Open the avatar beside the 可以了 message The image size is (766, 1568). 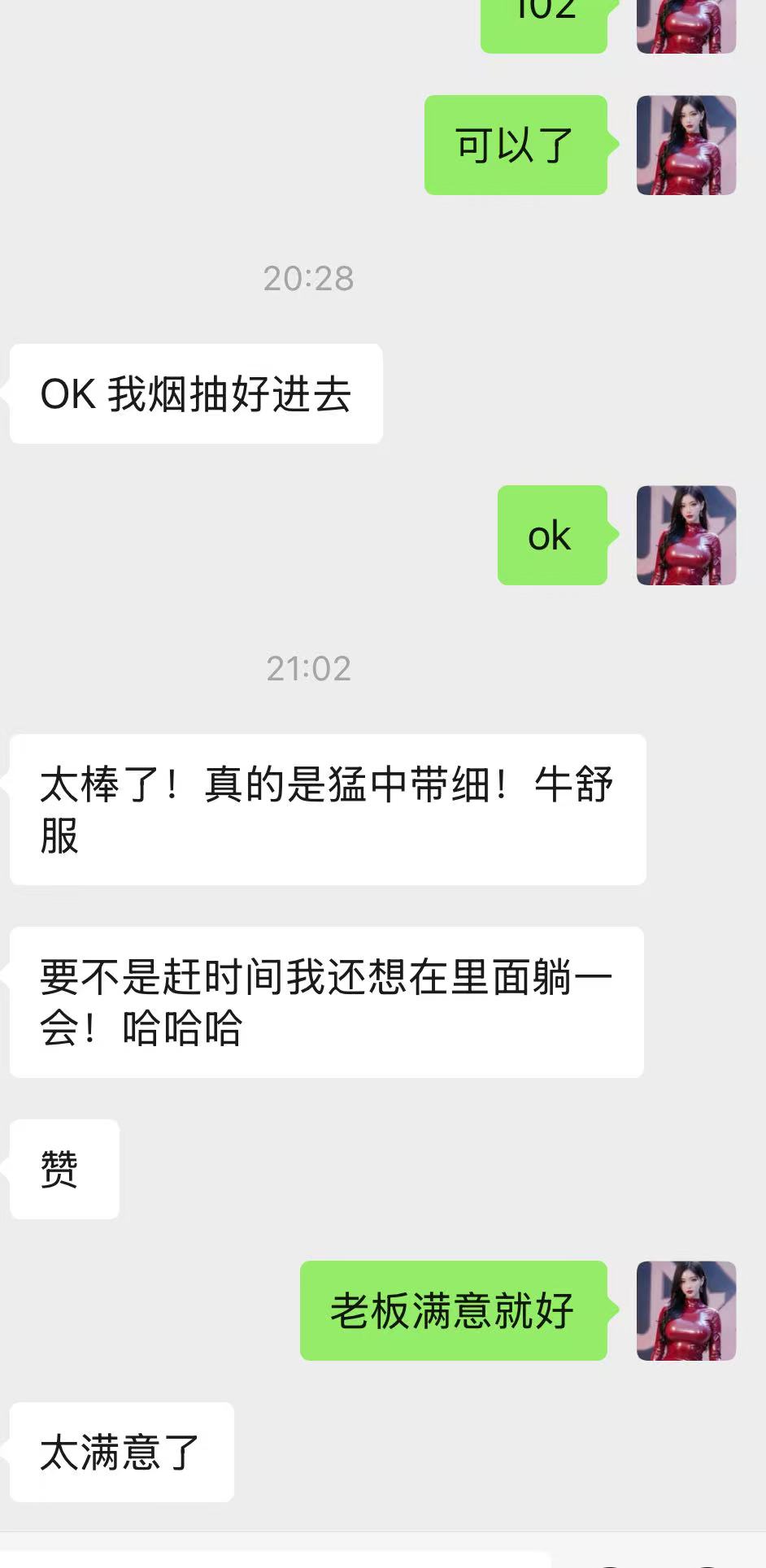coord(685,146)
